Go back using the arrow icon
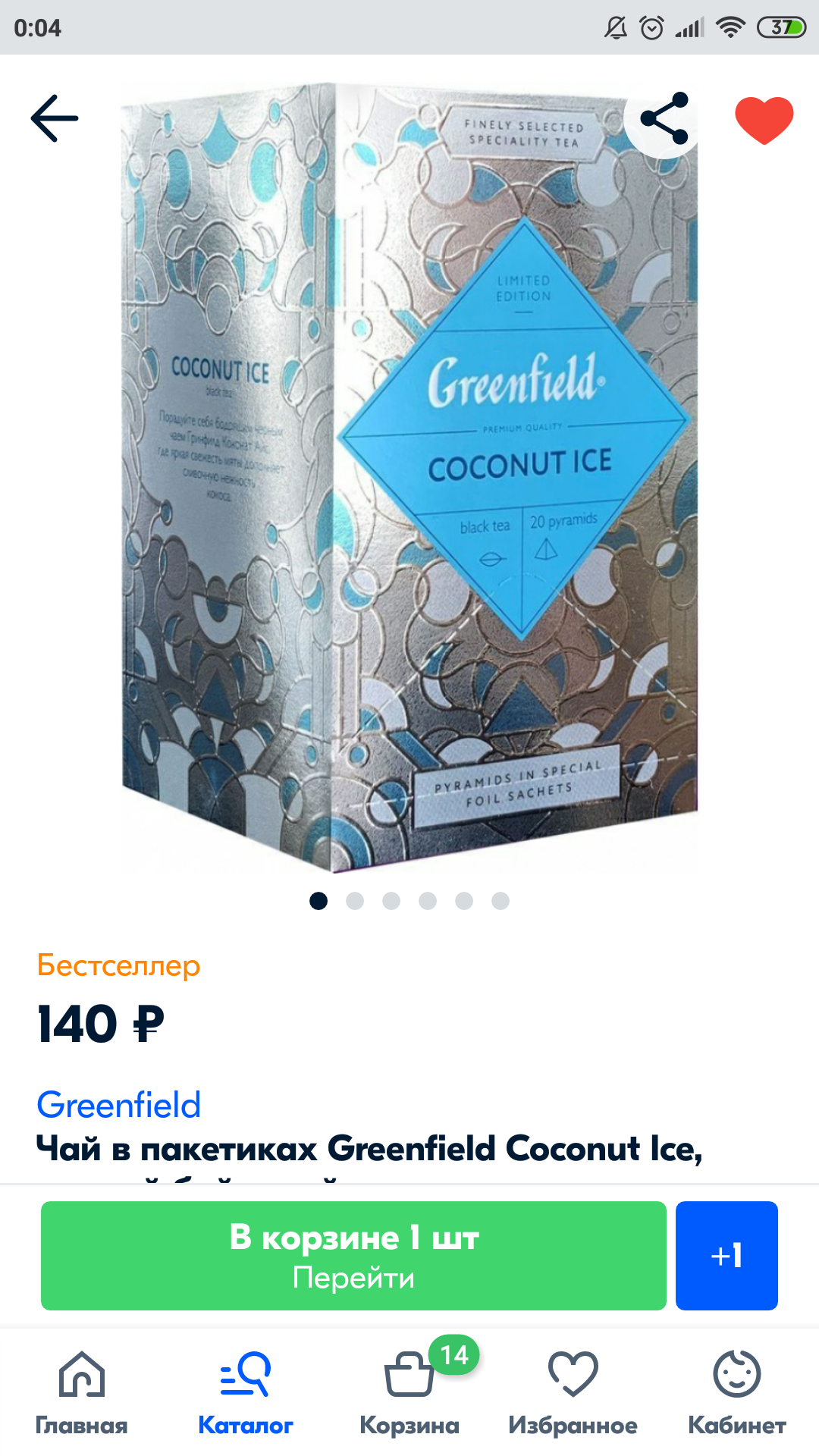 click(55, 118)
